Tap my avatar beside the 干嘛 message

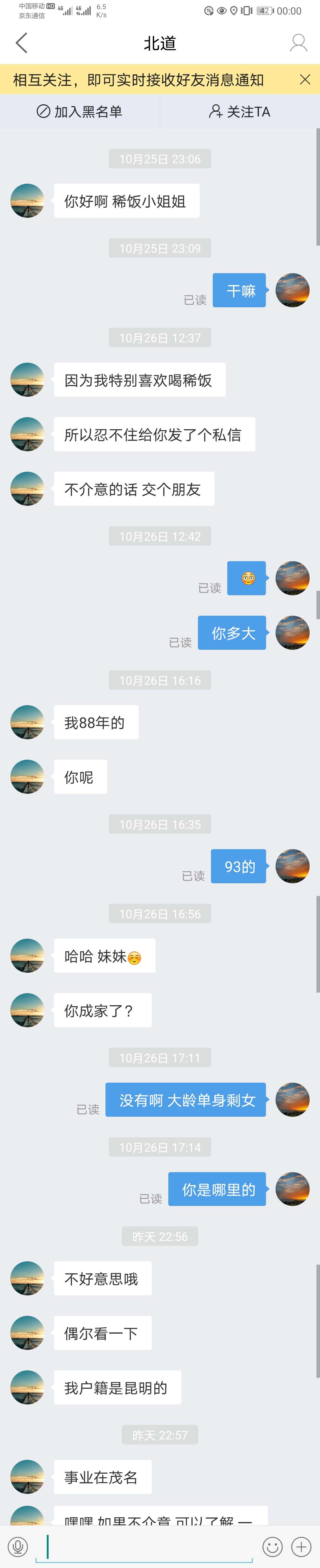point(293,290)
